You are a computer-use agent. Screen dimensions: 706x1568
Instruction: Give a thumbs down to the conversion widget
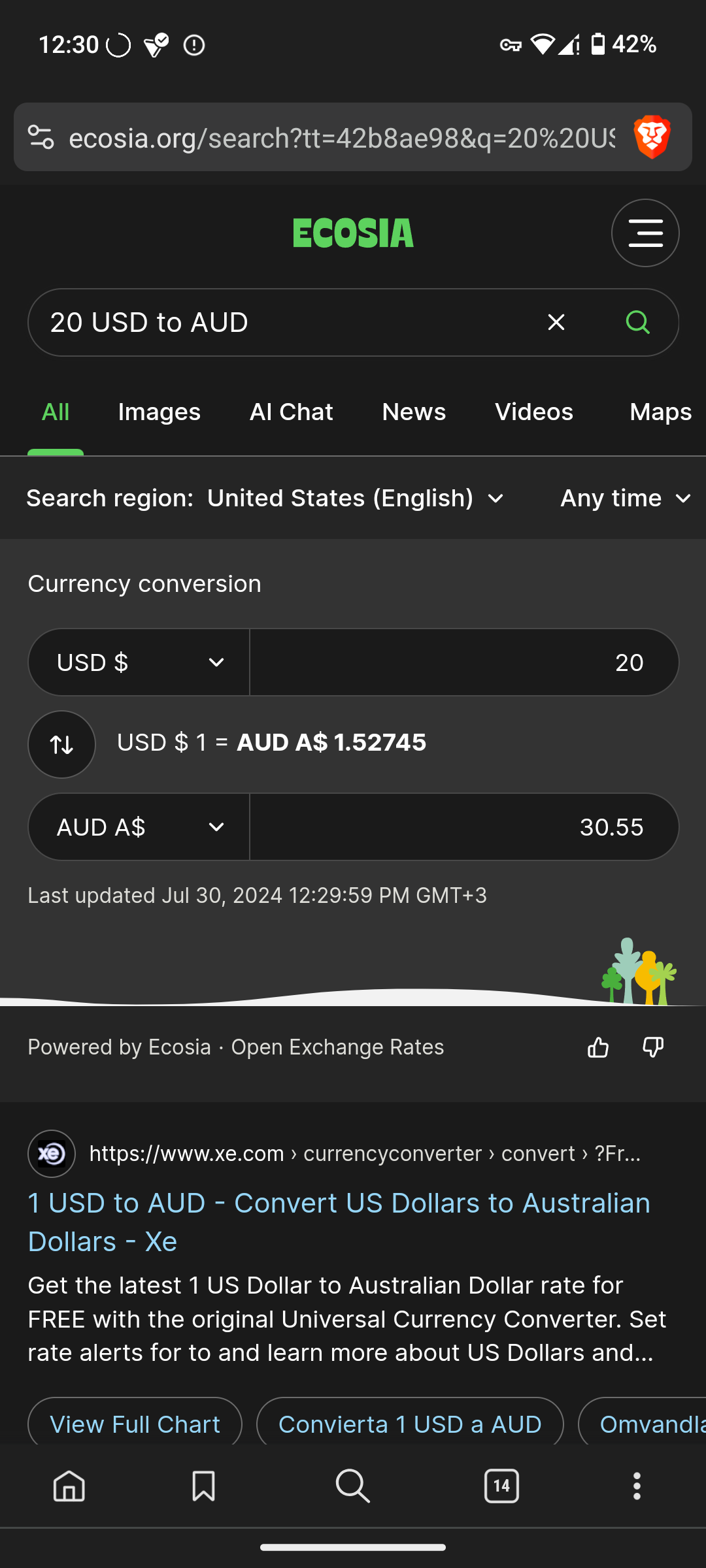pyautogui.click(x=652, y=1047)
